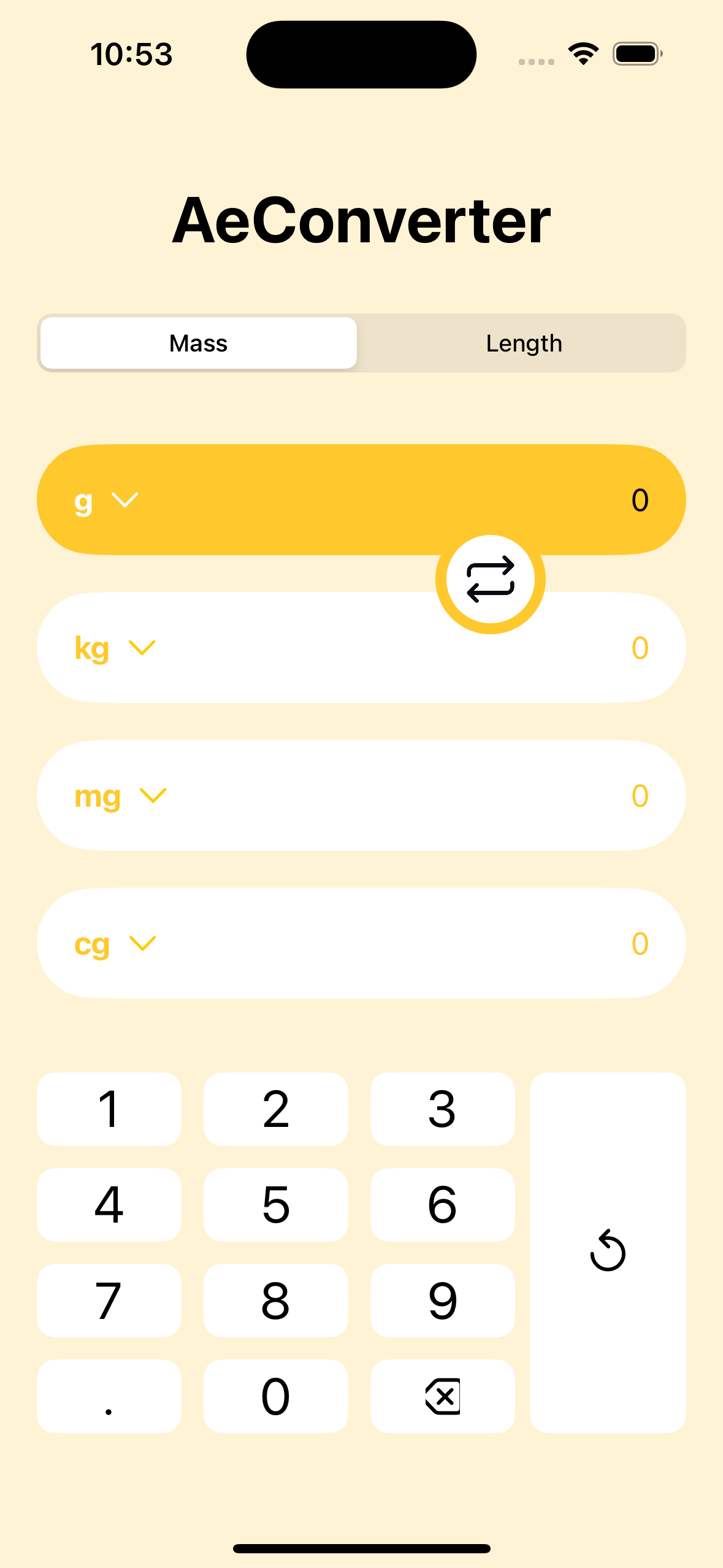723x1568 pixels.
Task: Enter digit 2 on the keypad
Action: 275,1109
